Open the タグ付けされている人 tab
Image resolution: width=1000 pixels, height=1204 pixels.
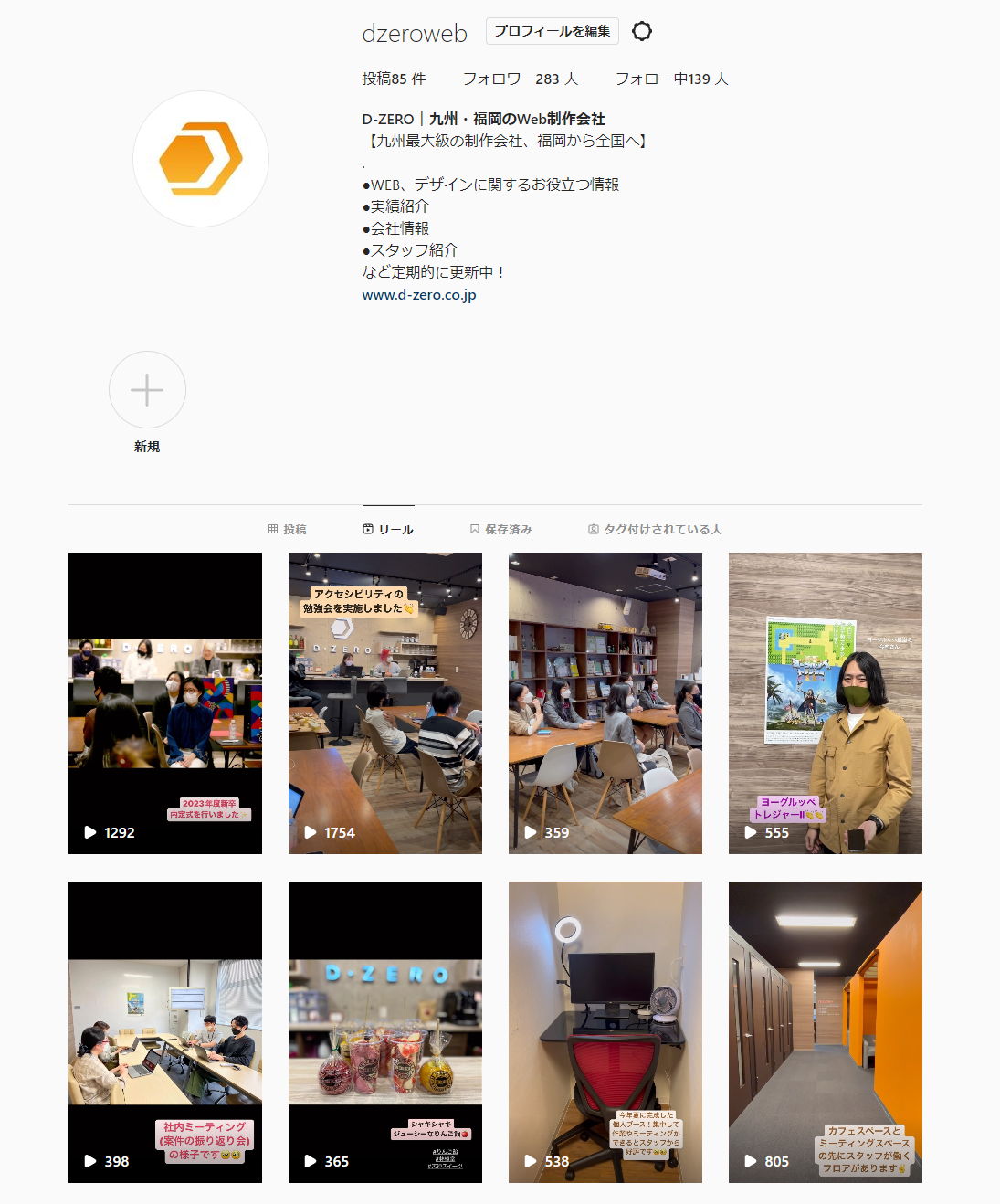655,530
